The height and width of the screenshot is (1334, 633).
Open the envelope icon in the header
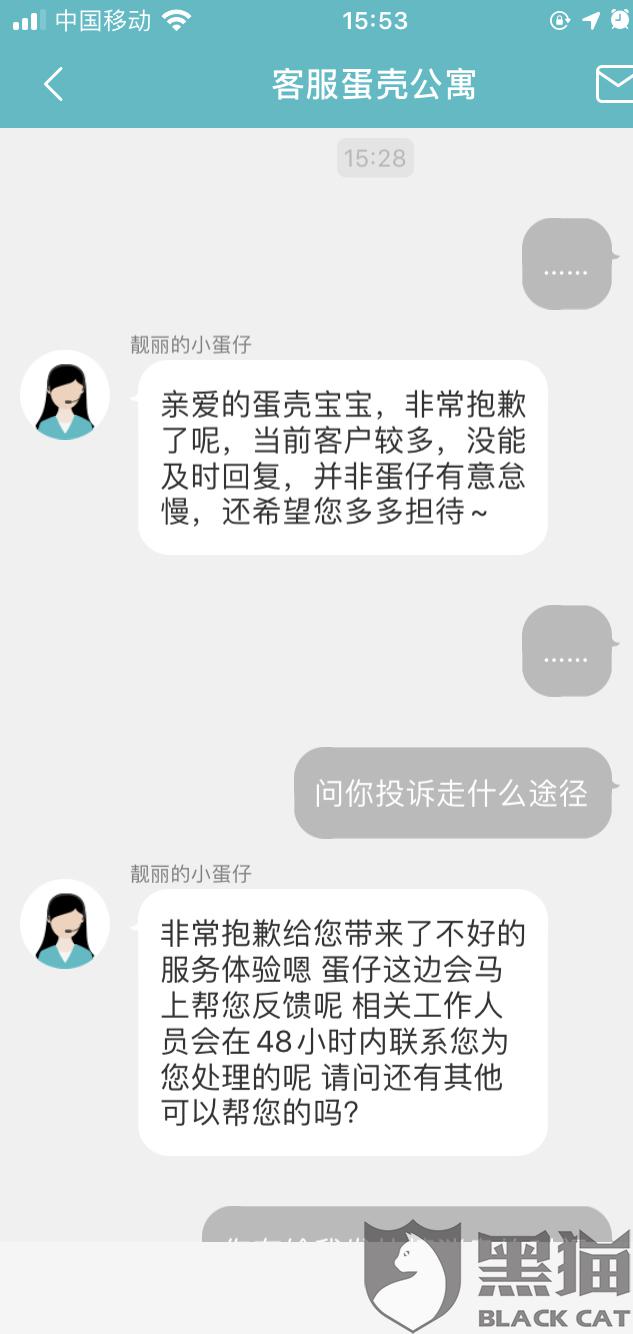(x=614, y=85)
